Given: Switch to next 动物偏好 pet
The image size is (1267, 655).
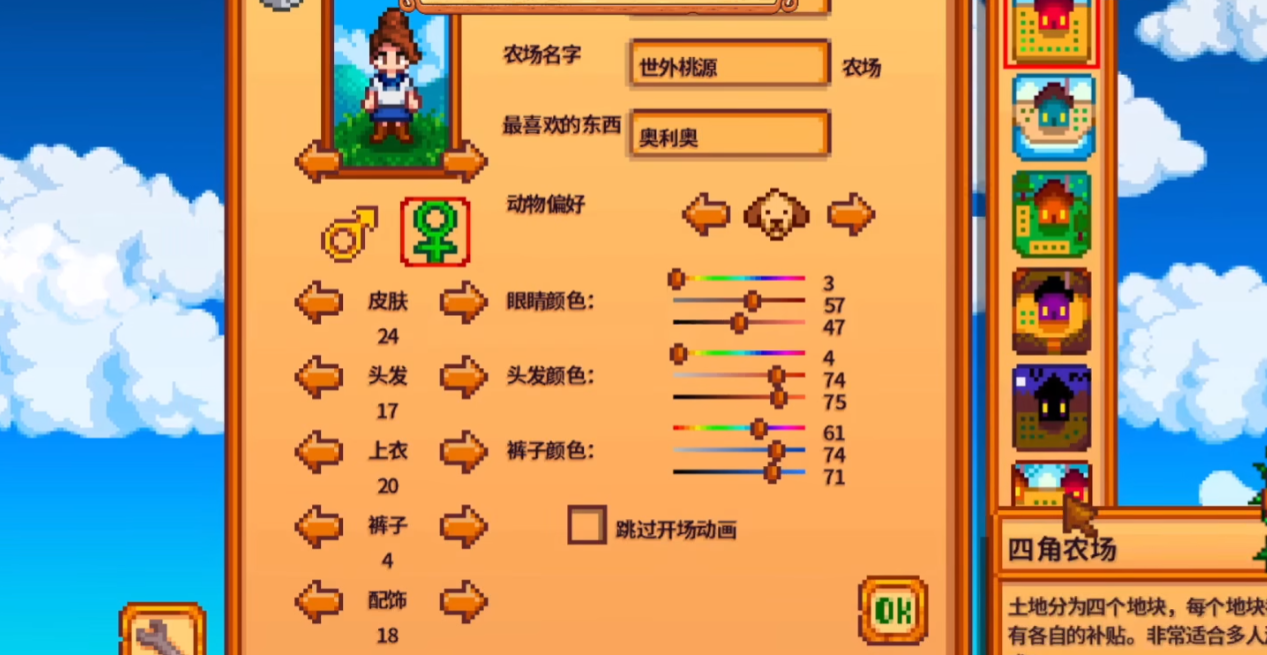Looking at the screenshot, I should click(x=851, y=214).
